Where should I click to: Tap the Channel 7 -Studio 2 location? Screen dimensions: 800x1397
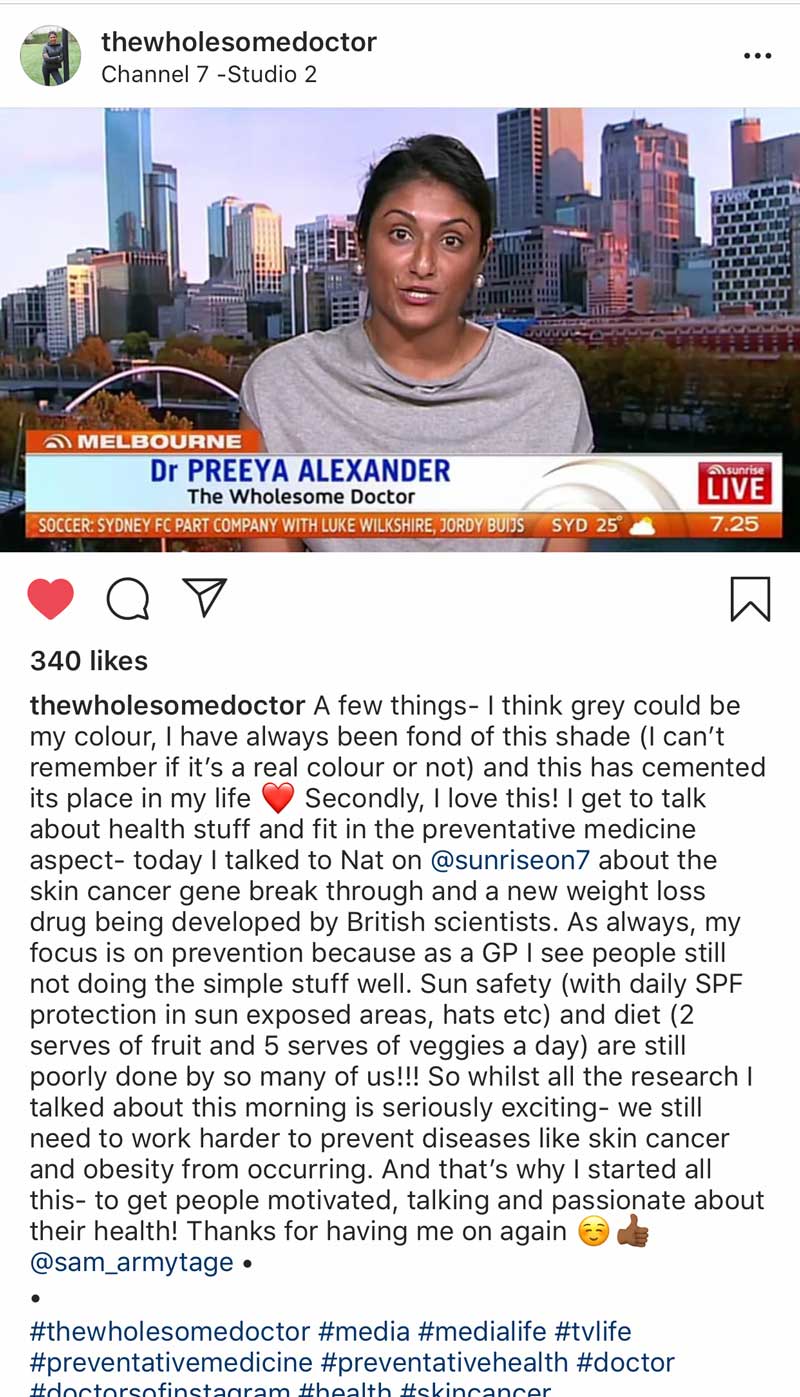tap(209, 74)
